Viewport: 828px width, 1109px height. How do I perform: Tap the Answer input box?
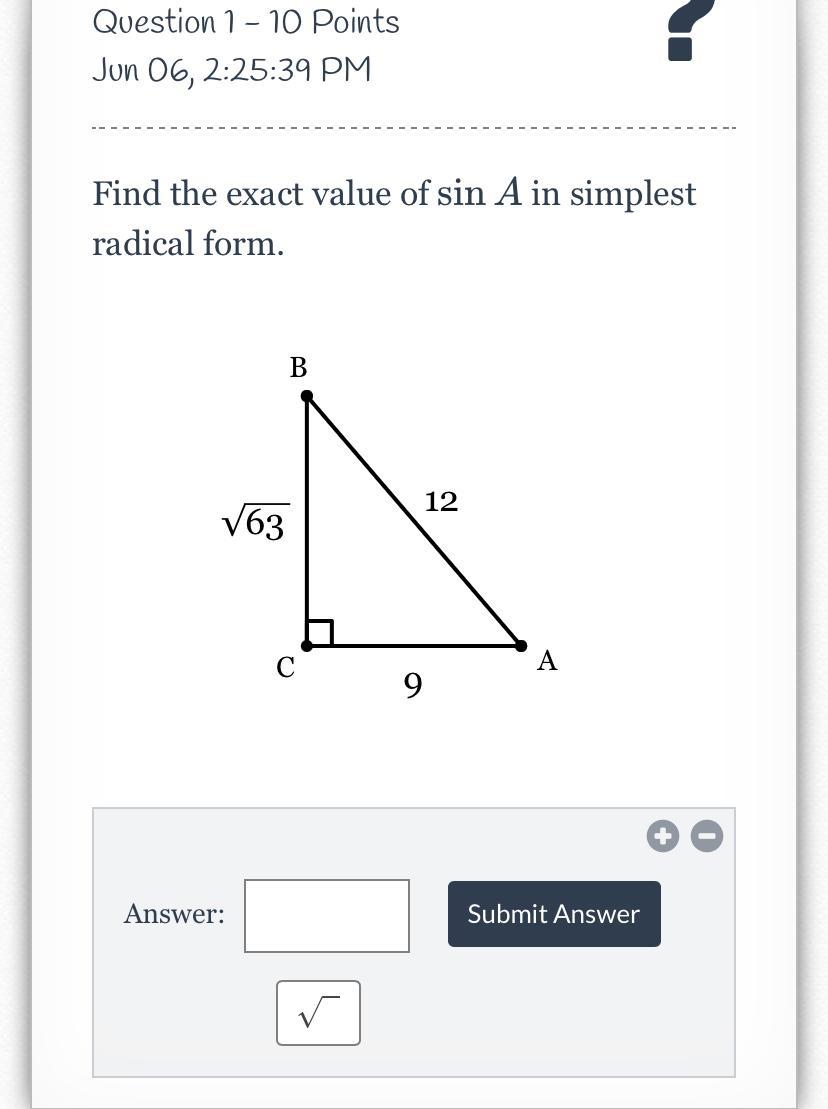click(x=327, y=915)
